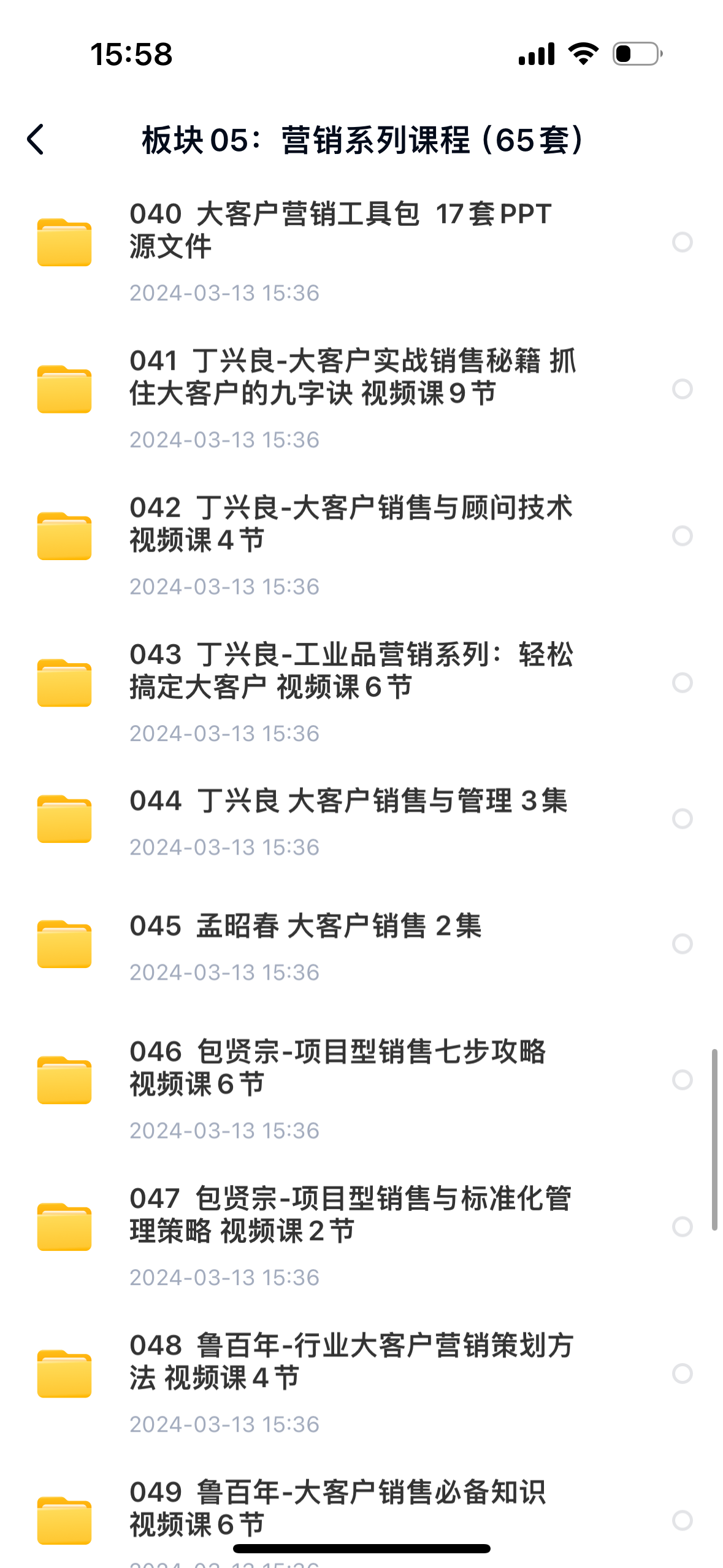This screenshot has height=1568, width=723.
Task: Select the circle for folder 047
Action: (x=682, y=1227)
